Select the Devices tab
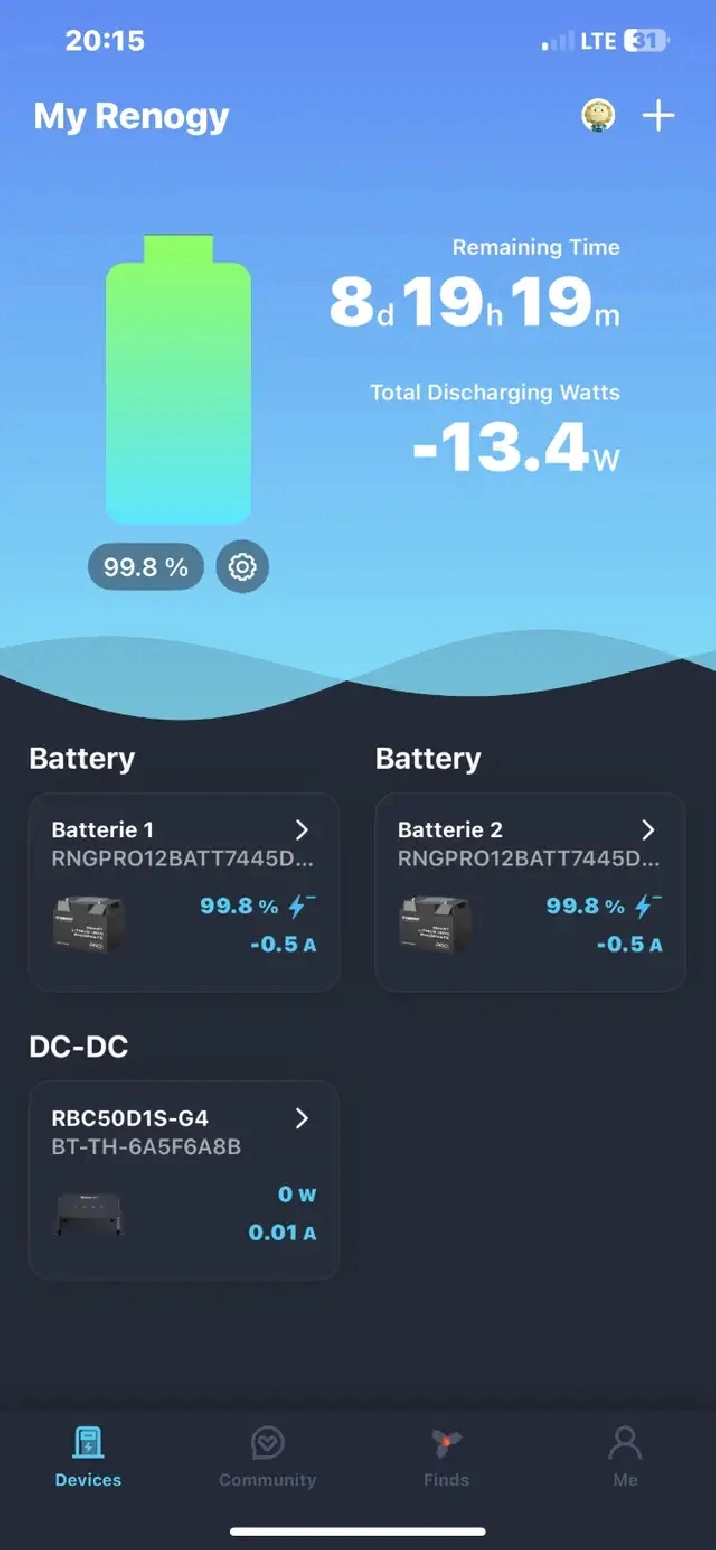 click(x=88, y=1458)
